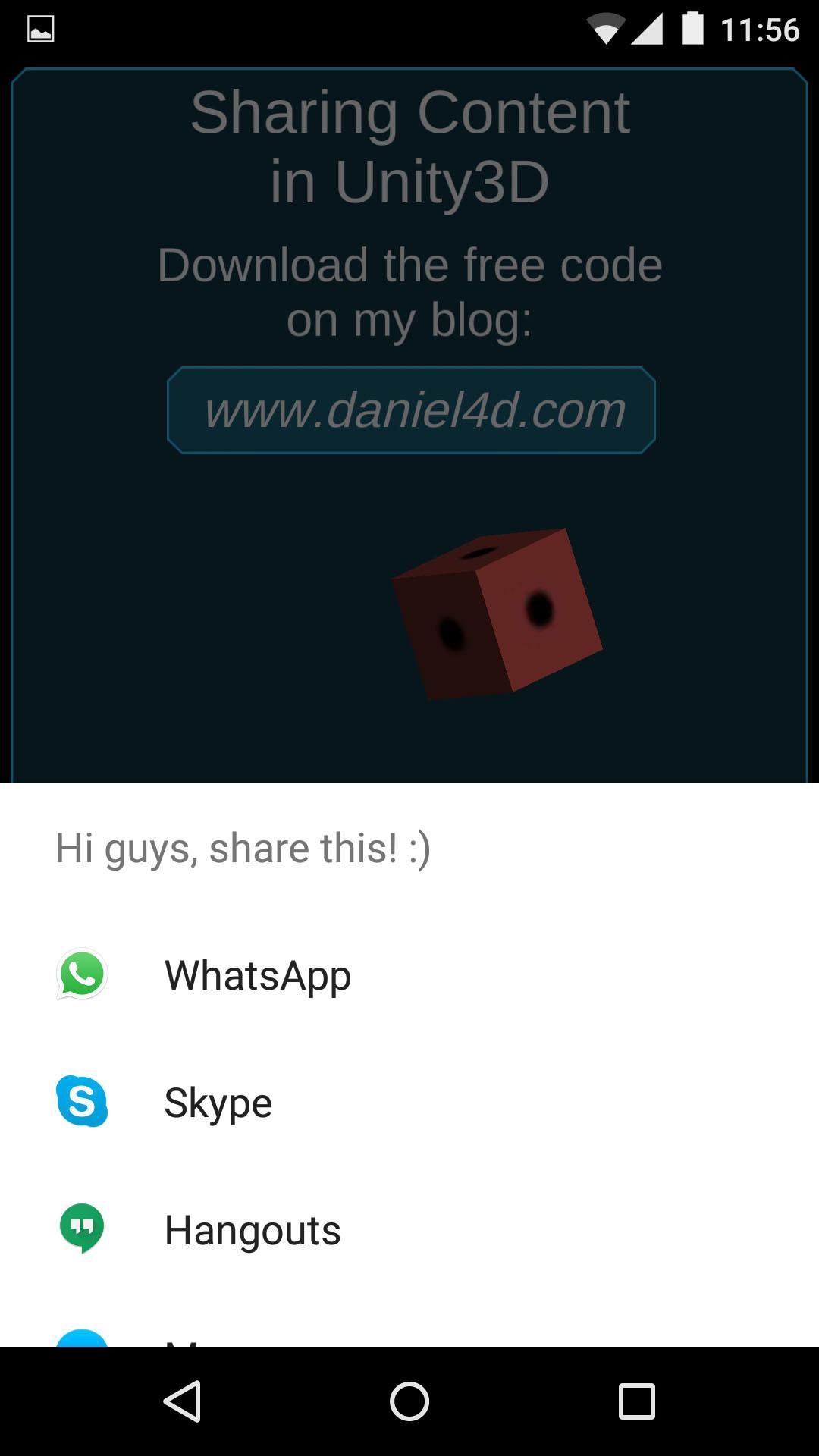Select the Skype text label
Viewport: 819px width, 1456px height.
[x=218, y=1102]
